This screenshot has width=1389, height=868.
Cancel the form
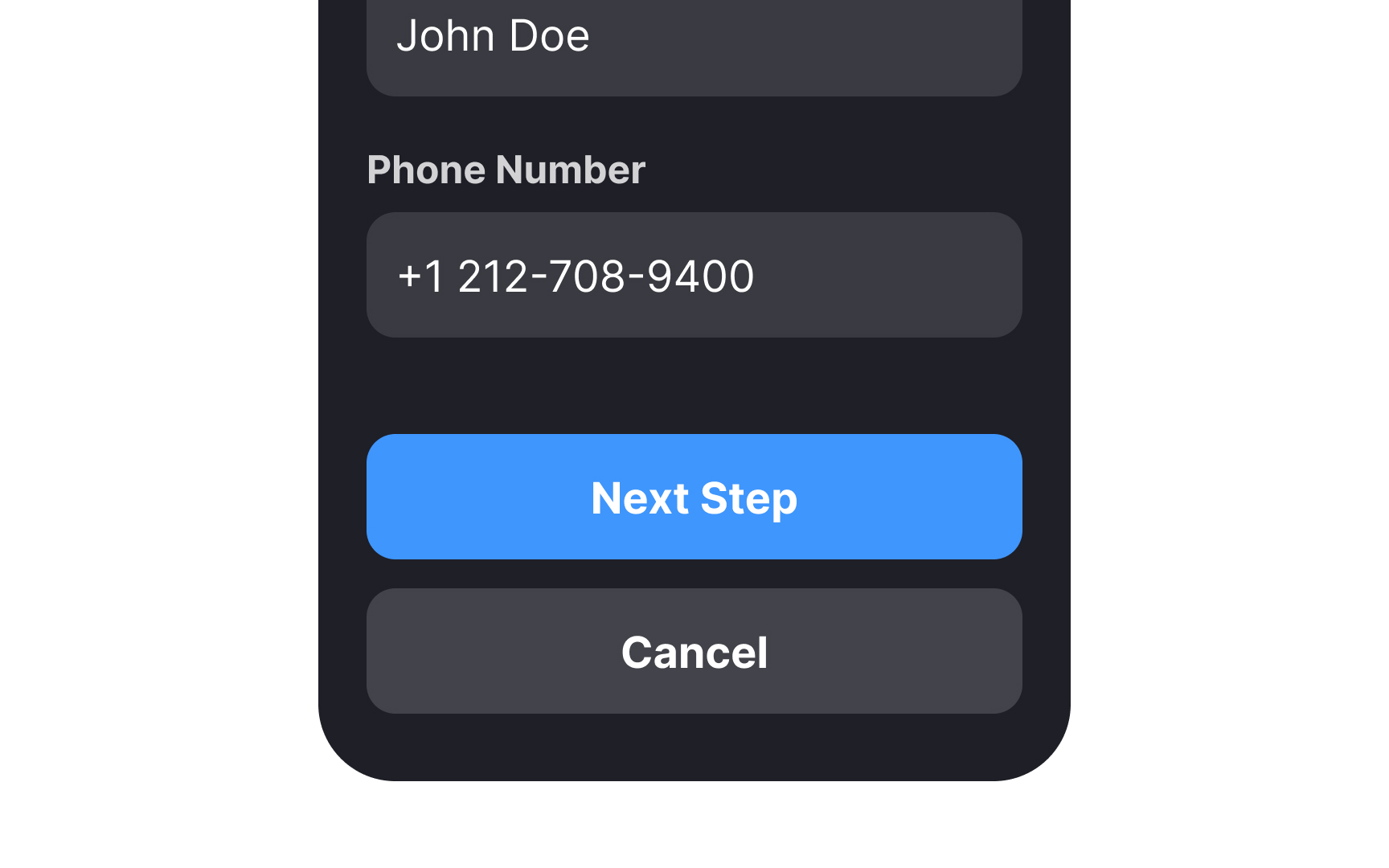point(694,651)
